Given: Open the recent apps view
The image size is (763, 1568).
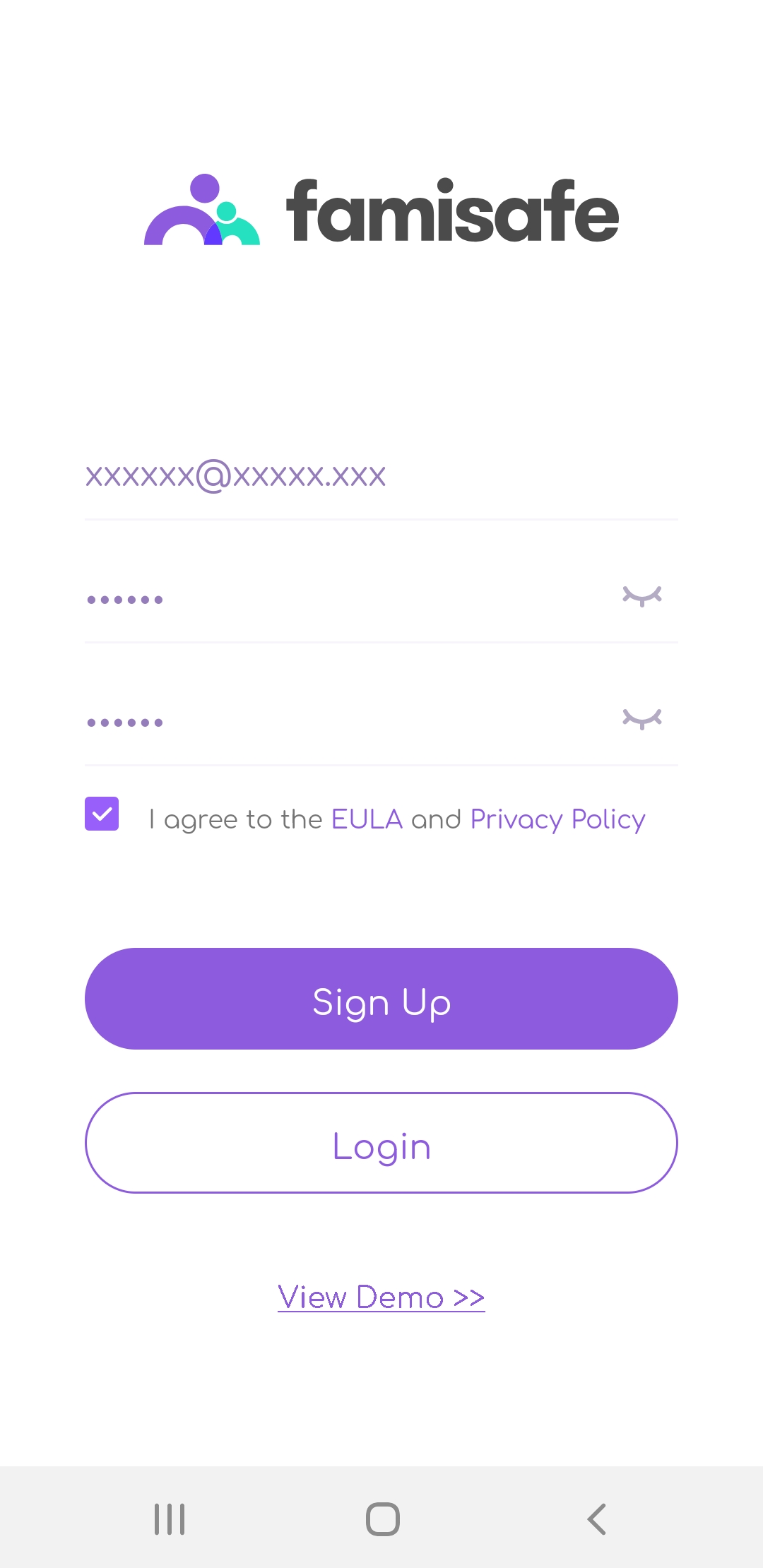Looking at the screenshot, I should click(x=170, y=1519).
